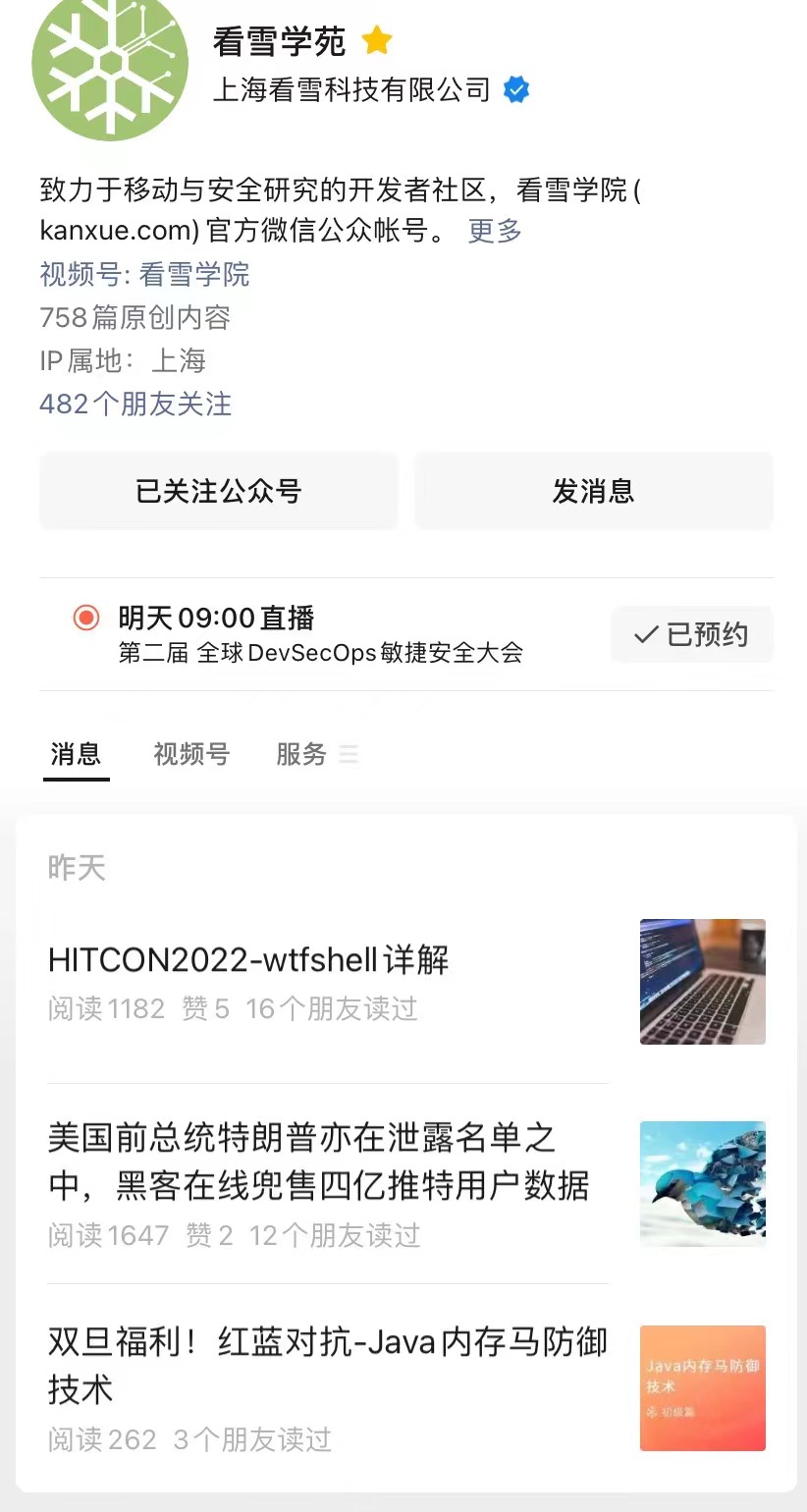Open the 服务 tab menu
807x1512 pixels.
pyautogui.click(x=315, y=754)
